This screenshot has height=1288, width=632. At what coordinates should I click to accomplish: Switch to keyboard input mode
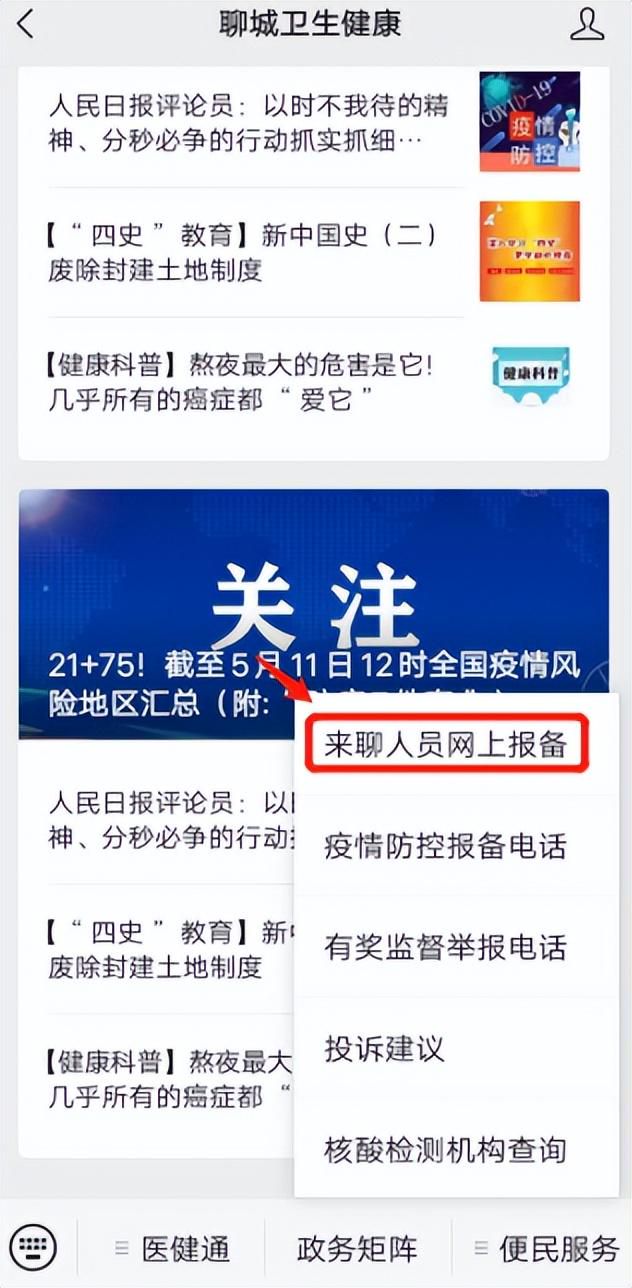pos(34,1248)
